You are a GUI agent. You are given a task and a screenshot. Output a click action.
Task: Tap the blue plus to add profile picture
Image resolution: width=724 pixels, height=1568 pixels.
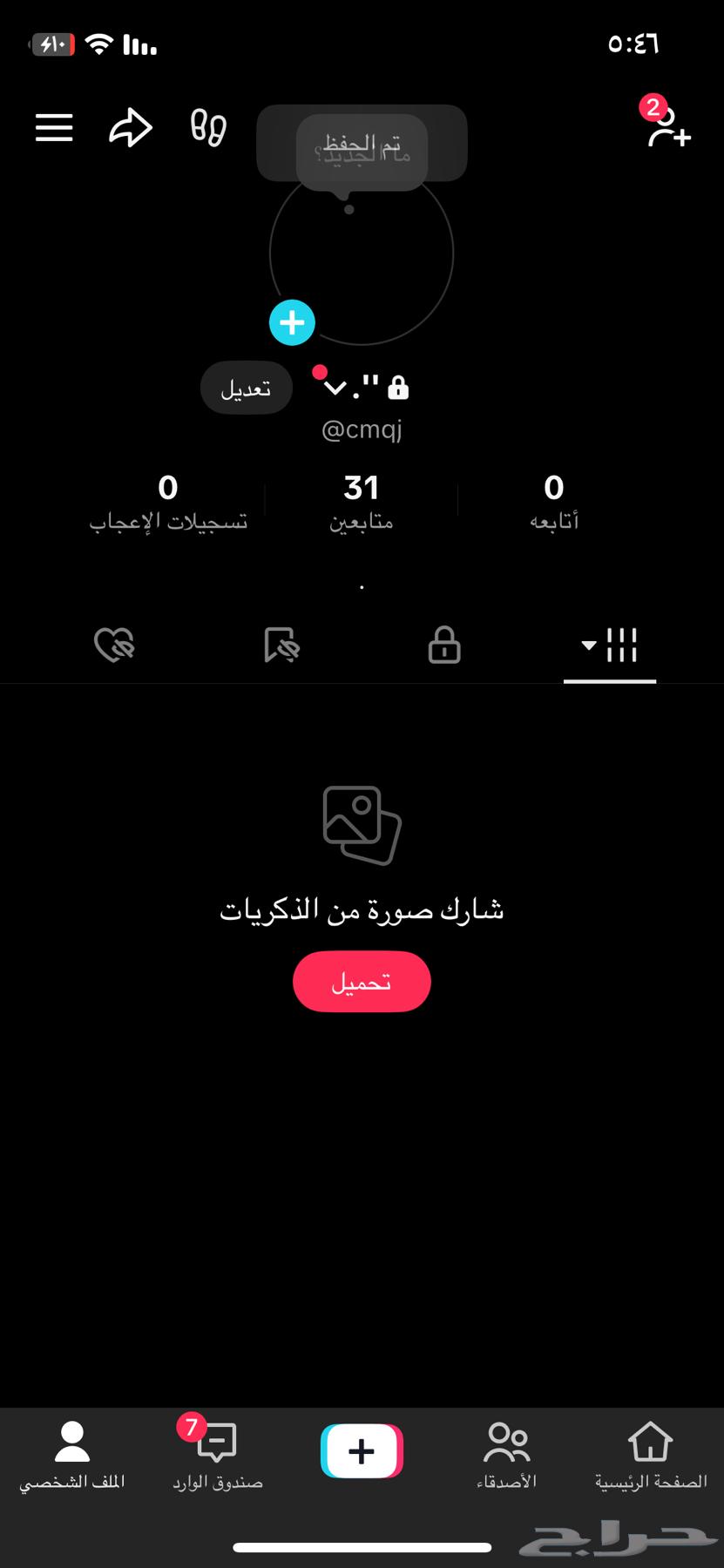(x=292, y=322)
